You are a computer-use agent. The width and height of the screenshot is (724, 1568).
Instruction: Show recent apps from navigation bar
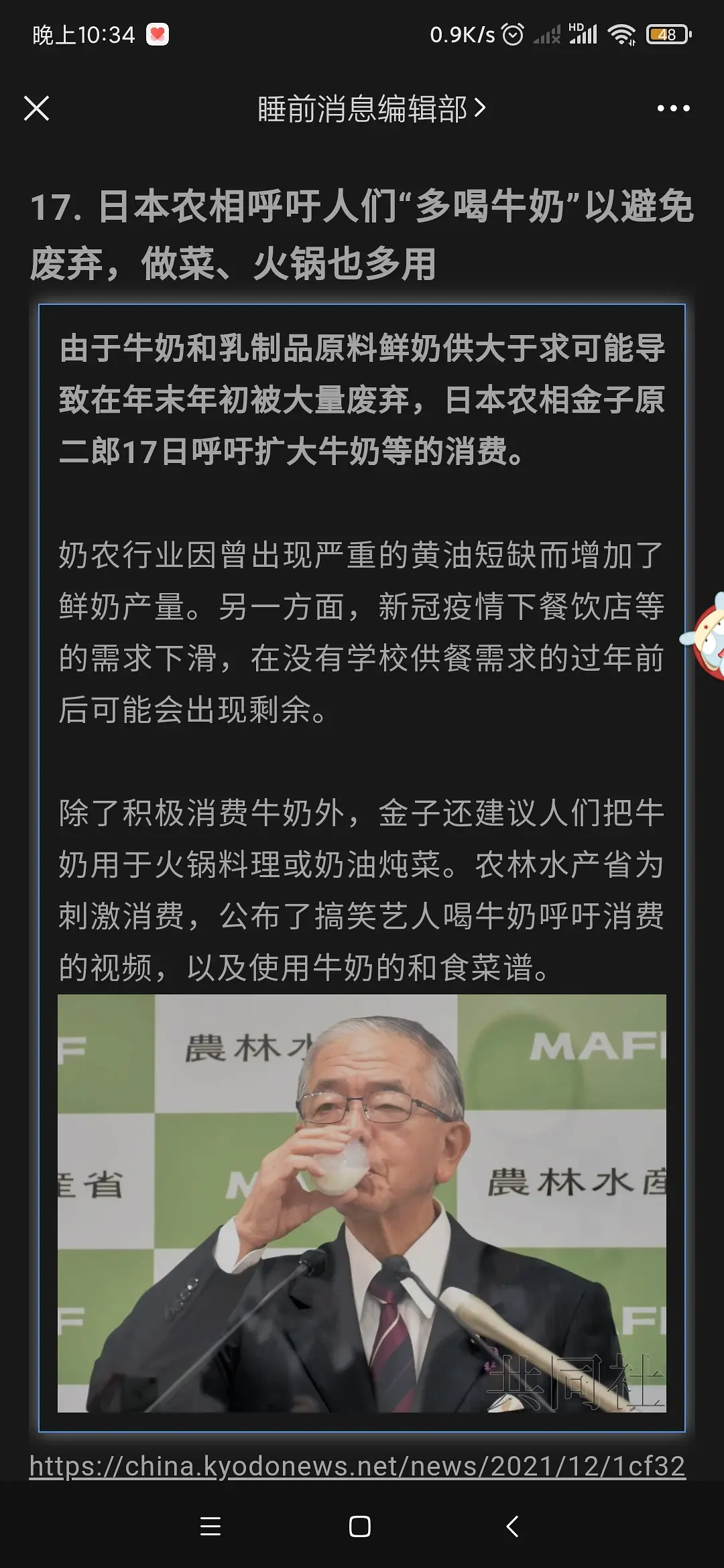[x=210, y=1526]
